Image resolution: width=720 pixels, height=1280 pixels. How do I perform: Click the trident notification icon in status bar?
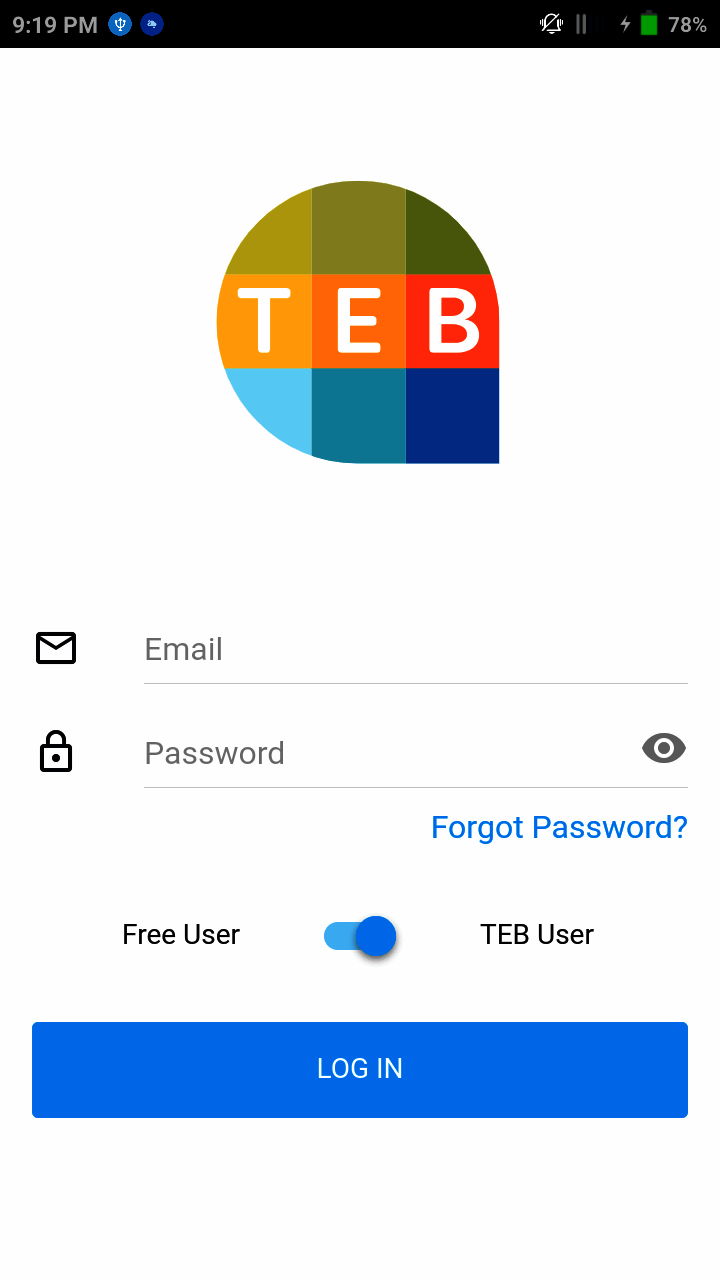pyautogui.click(x=119, y=24)
